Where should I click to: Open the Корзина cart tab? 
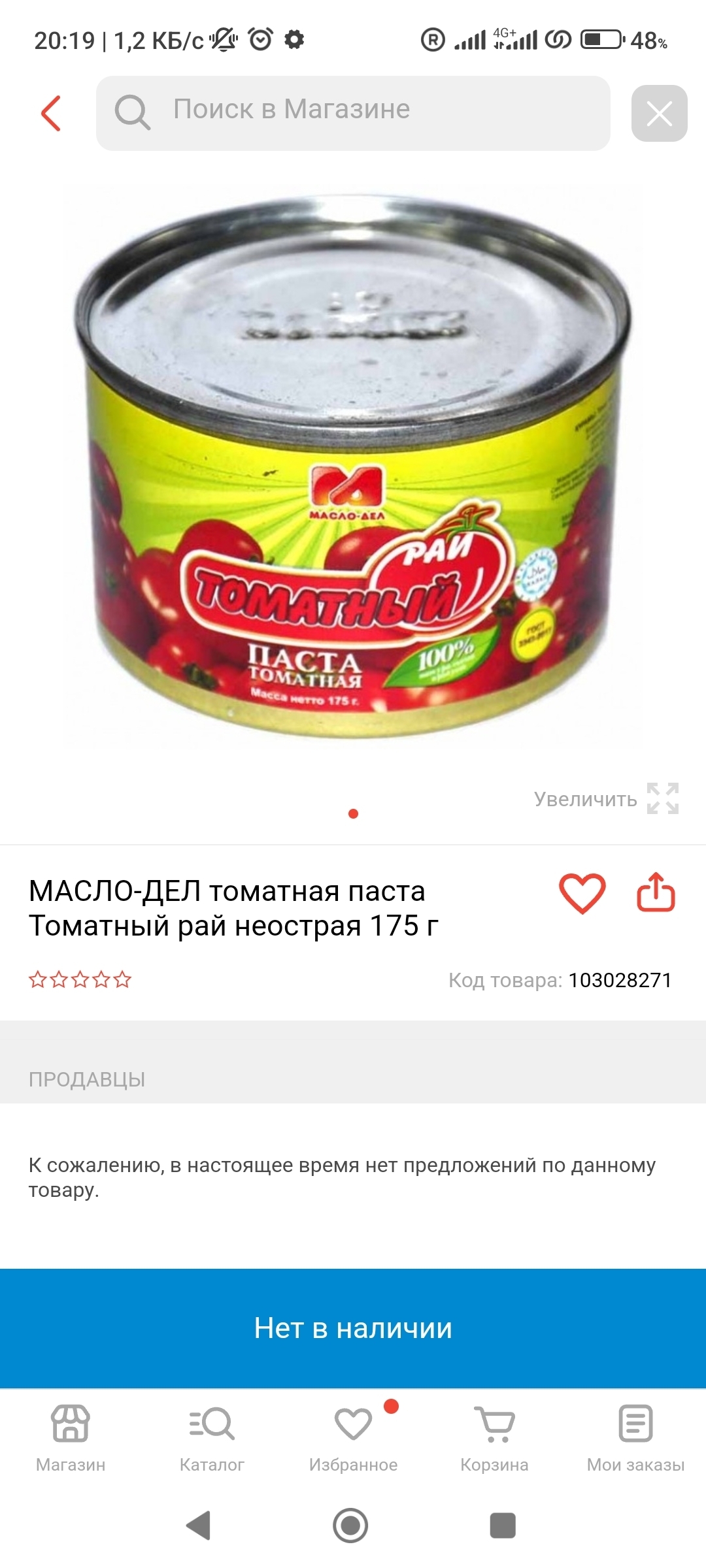tap(494, 1438)
